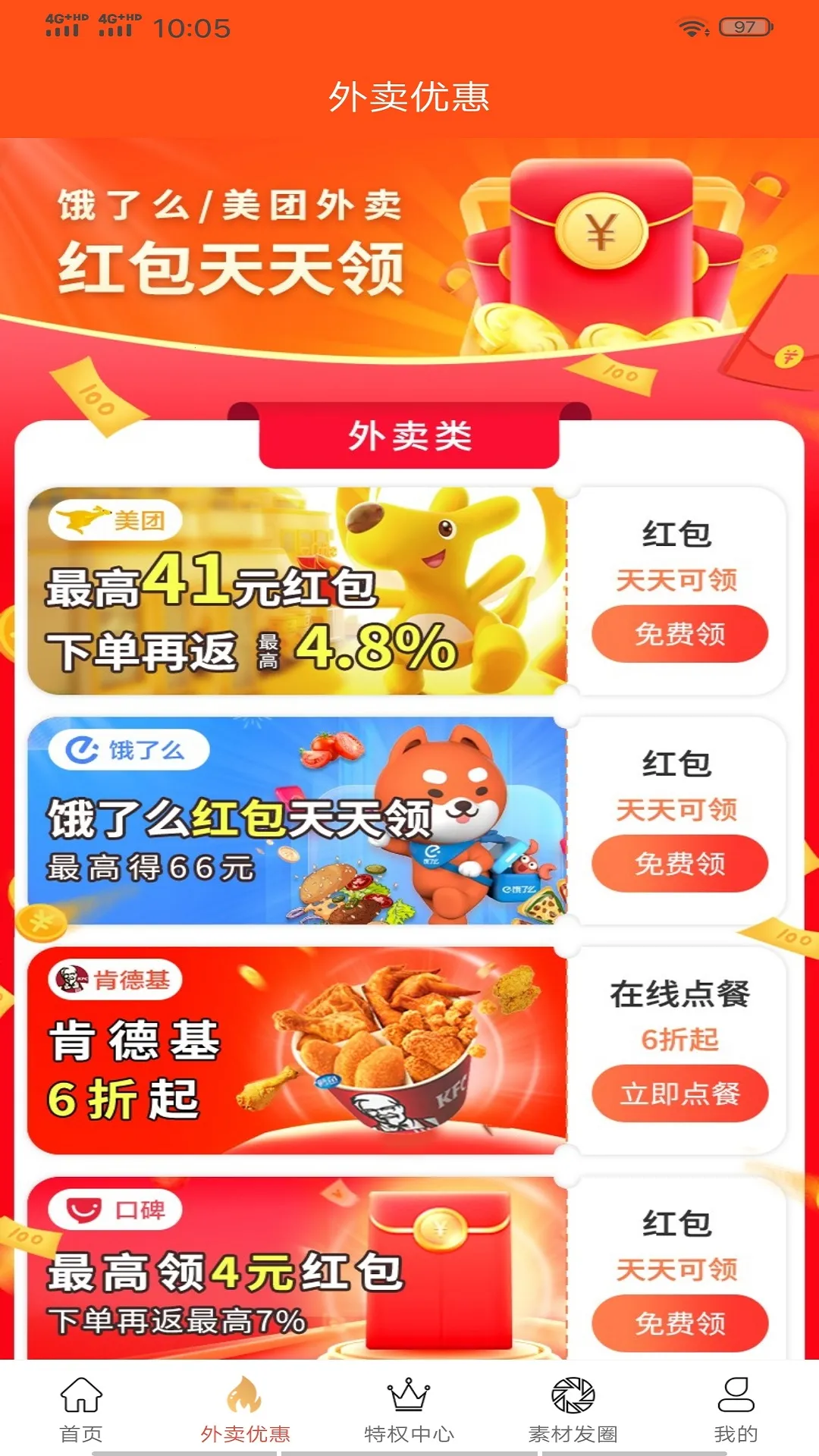Open the 美团 red packet banner card
The image size is (819, 1456).
[297, 591]
